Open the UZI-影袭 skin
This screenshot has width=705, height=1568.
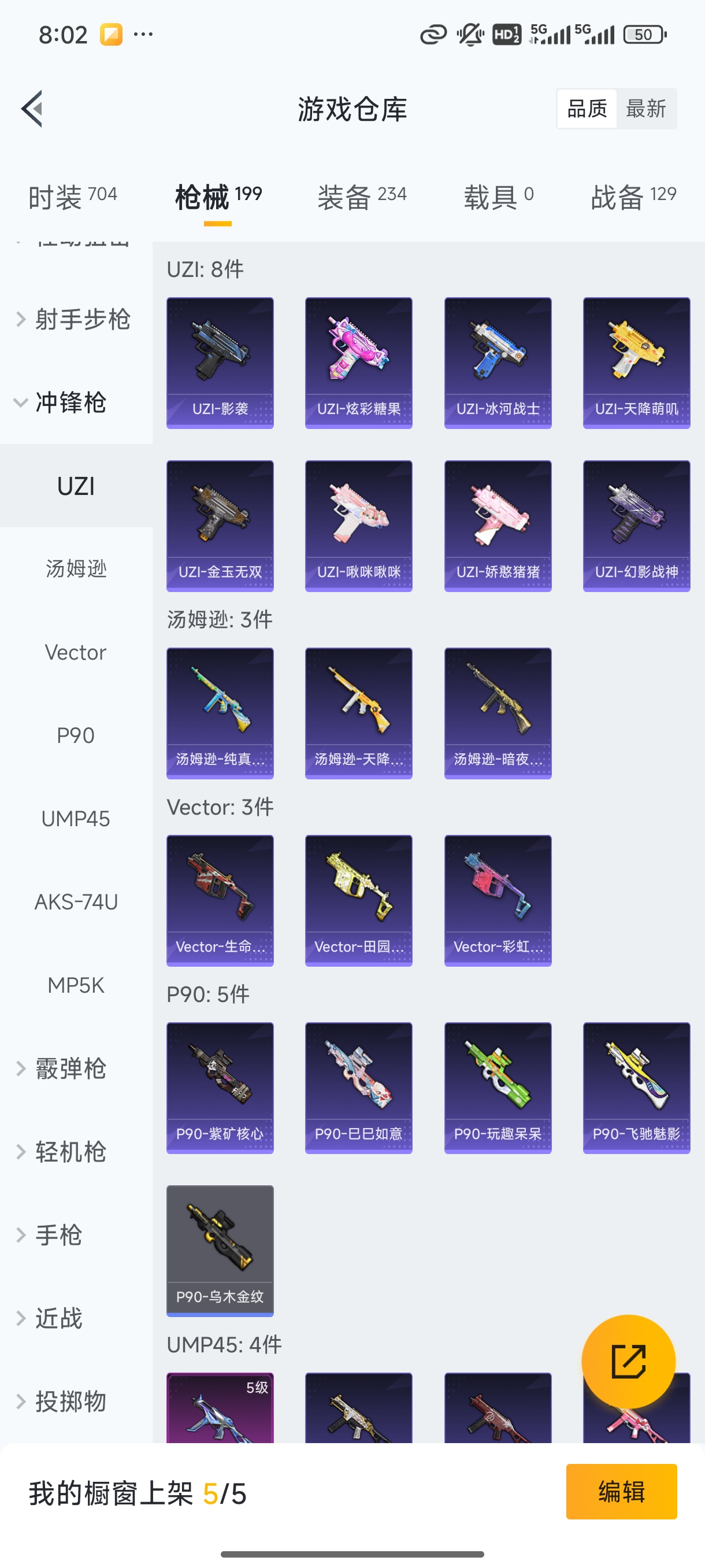[x=220, y=363]
